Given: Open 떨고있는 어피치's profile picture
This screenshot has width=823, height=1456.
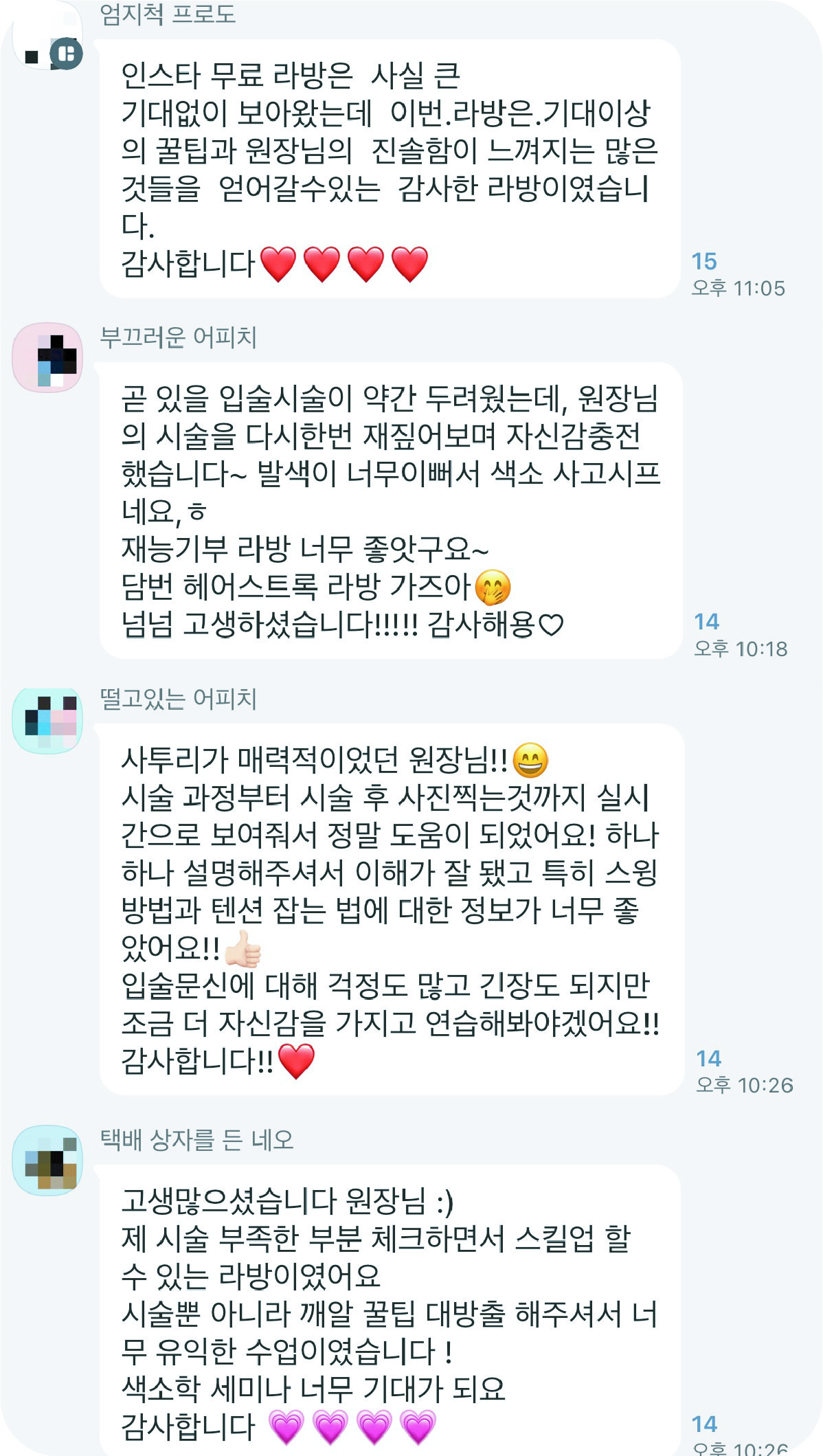Looking at the screenshot, I should pyautogui.click(x=47, y=719).
